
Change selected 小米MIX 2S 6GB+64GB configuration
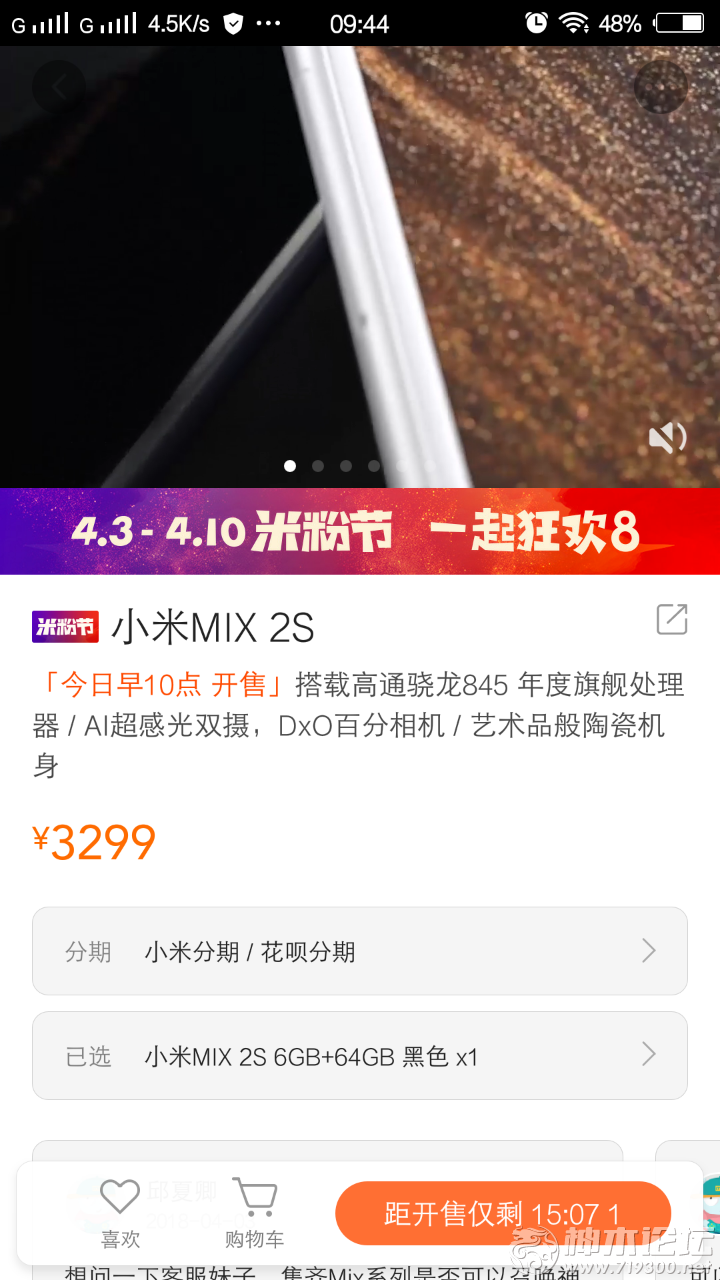pyautogui.click(x=360, y=1056)
